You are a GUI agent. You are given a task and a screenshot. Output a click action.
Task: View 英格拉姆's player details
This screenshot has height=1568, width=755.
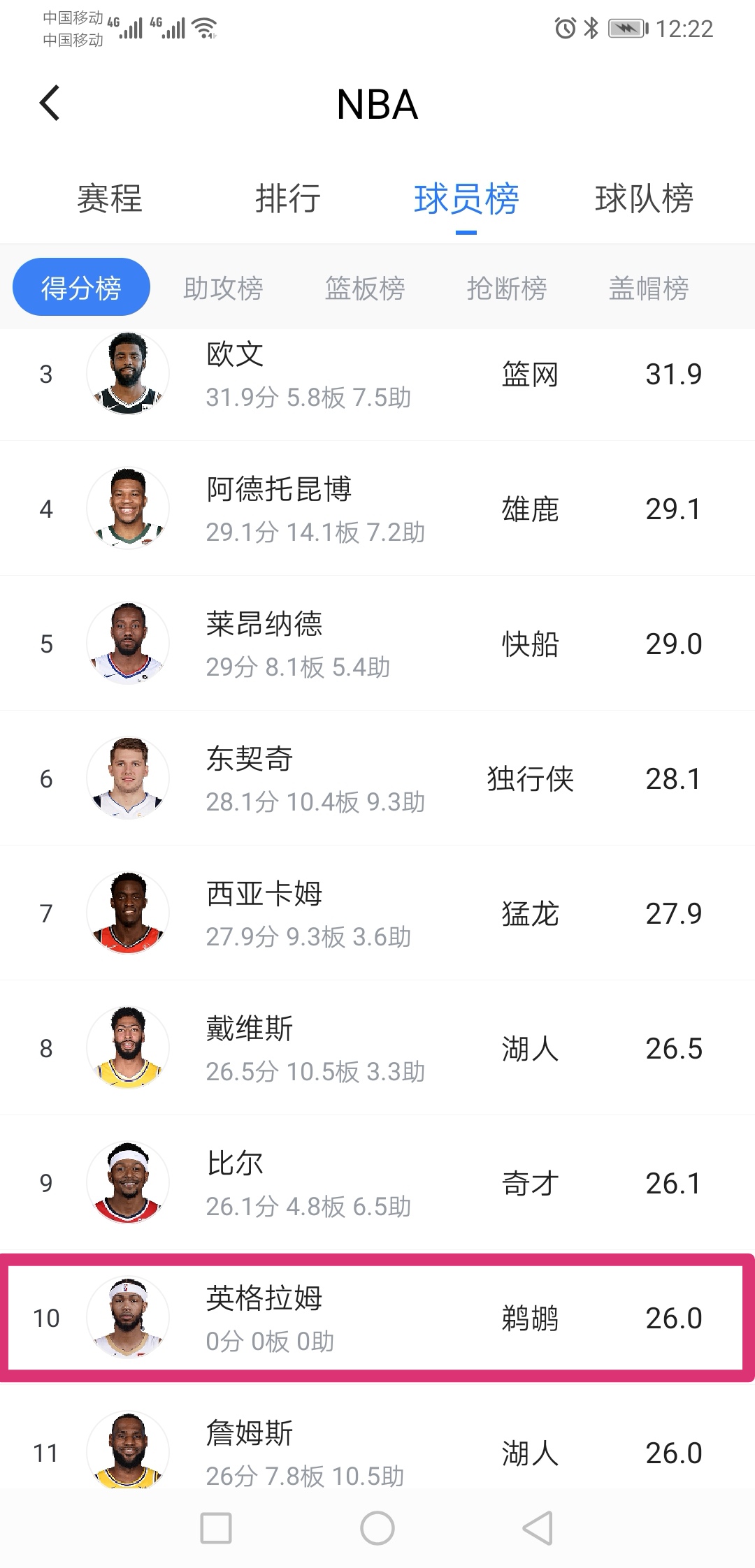click(x=377, y=1318)
